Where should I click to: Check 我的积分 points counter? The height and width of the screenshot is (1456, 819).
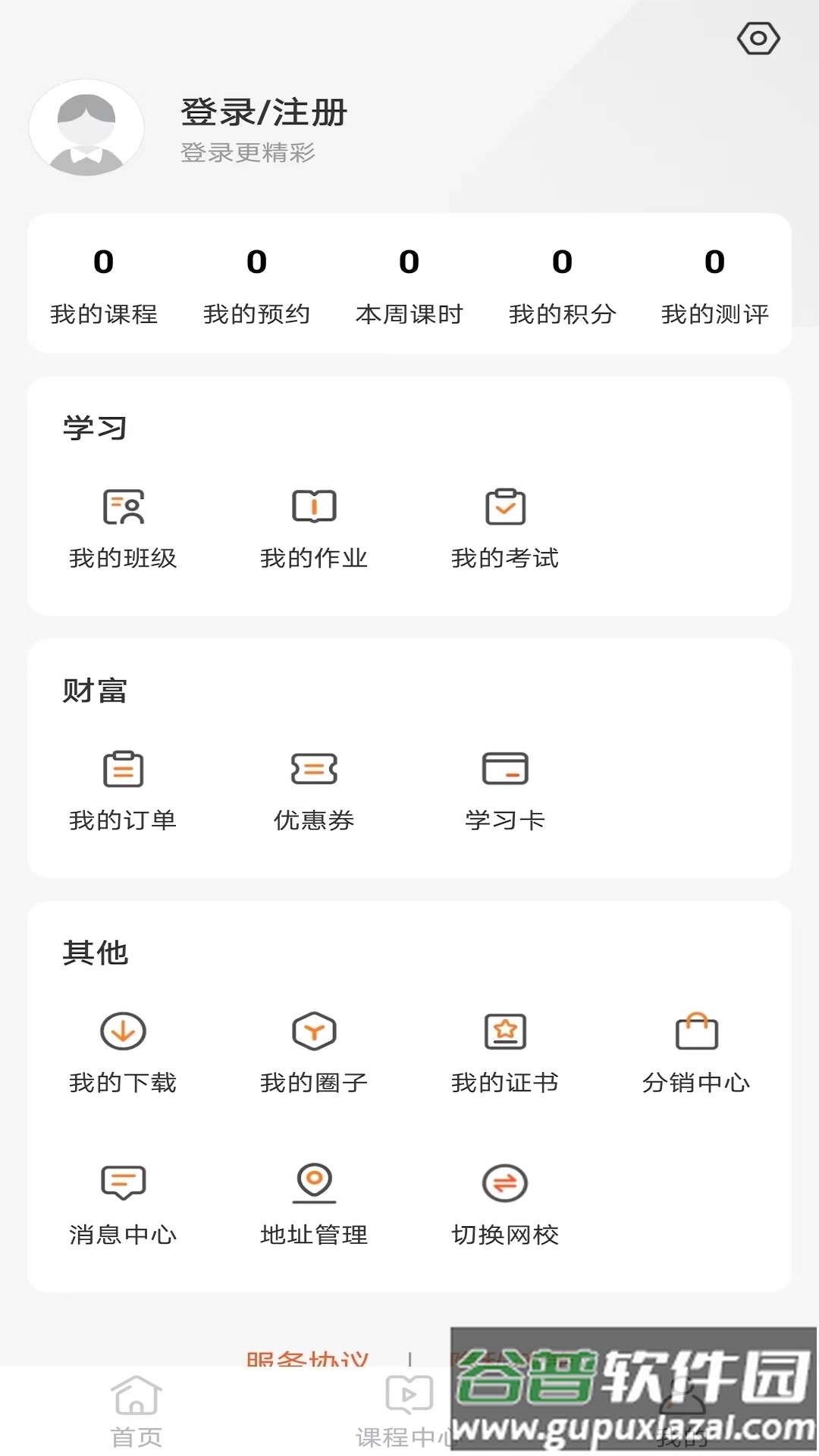pyautogui.click(x=561, y=287)
